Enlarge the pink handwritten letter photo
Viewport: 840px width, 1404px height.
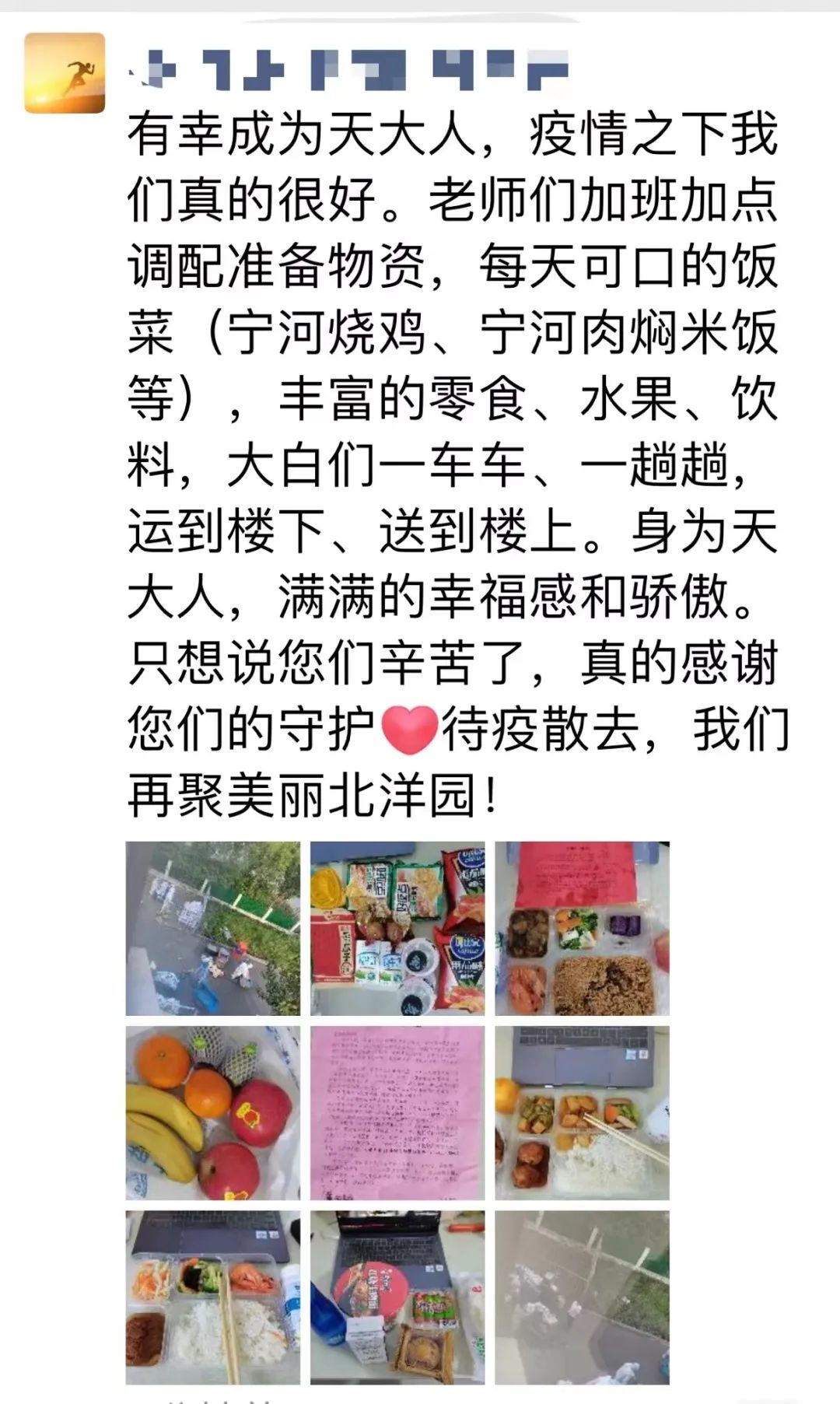pyautogui.click(x=397, y=1112)
